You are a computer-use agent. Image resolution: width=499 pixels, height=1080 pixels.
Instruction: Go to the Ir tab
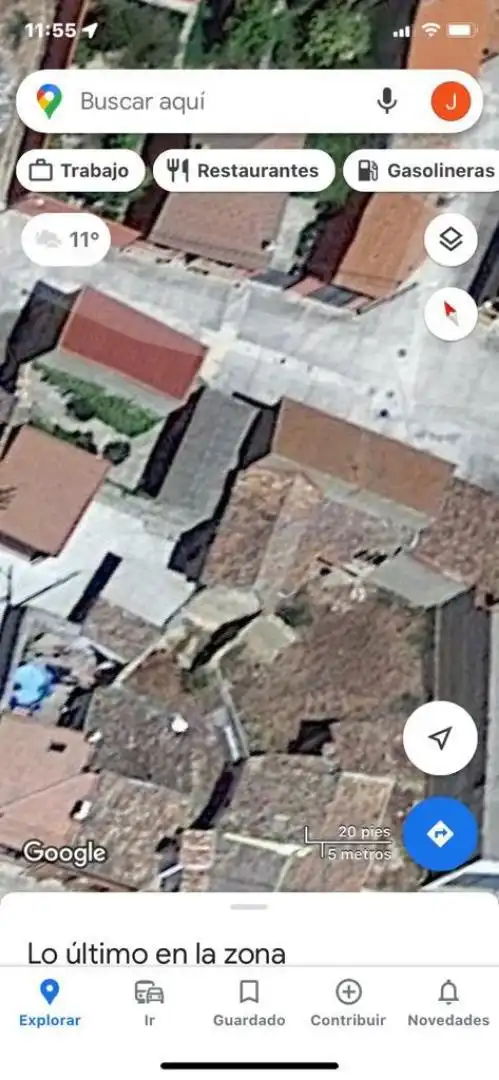[150, 1003]
